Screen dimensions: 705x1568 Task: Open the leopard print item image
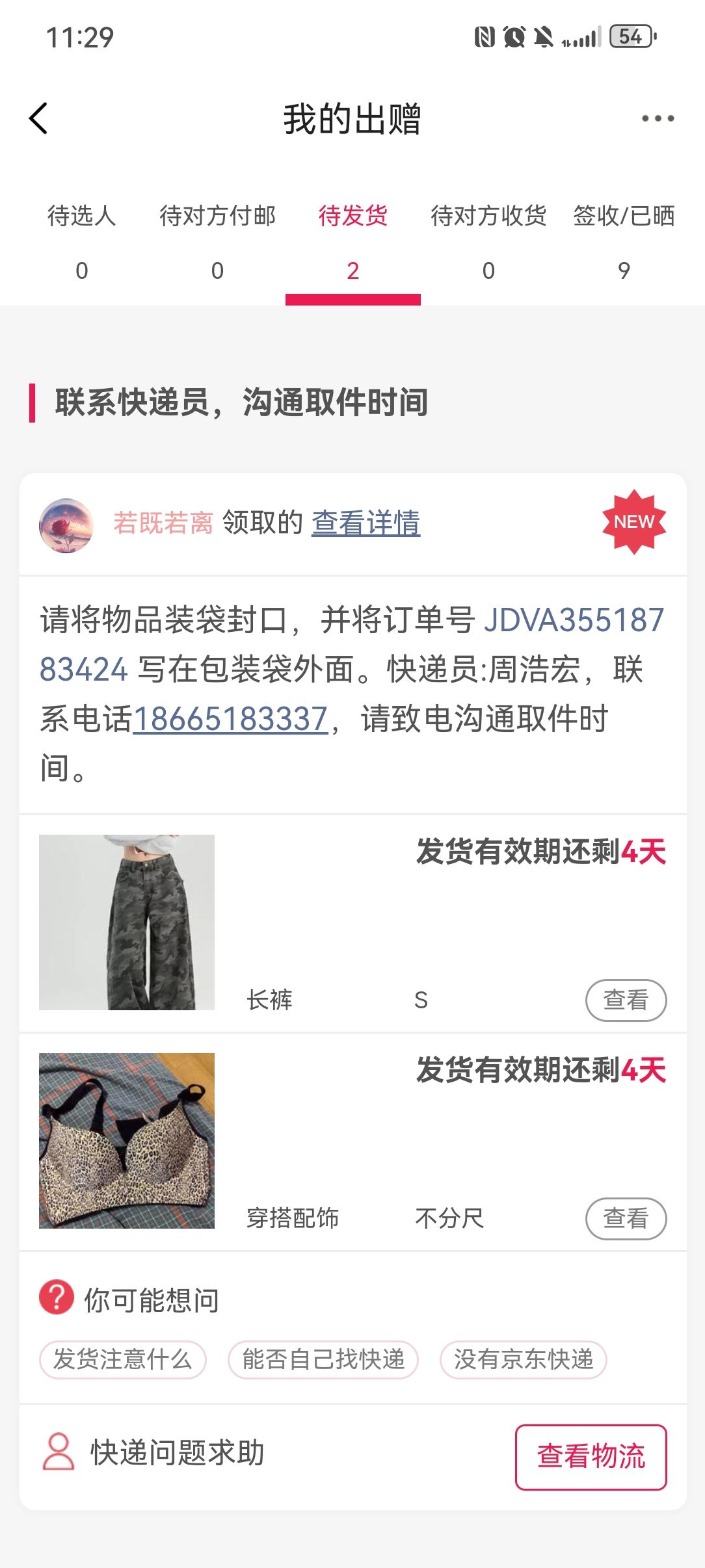pos(127,1141)
